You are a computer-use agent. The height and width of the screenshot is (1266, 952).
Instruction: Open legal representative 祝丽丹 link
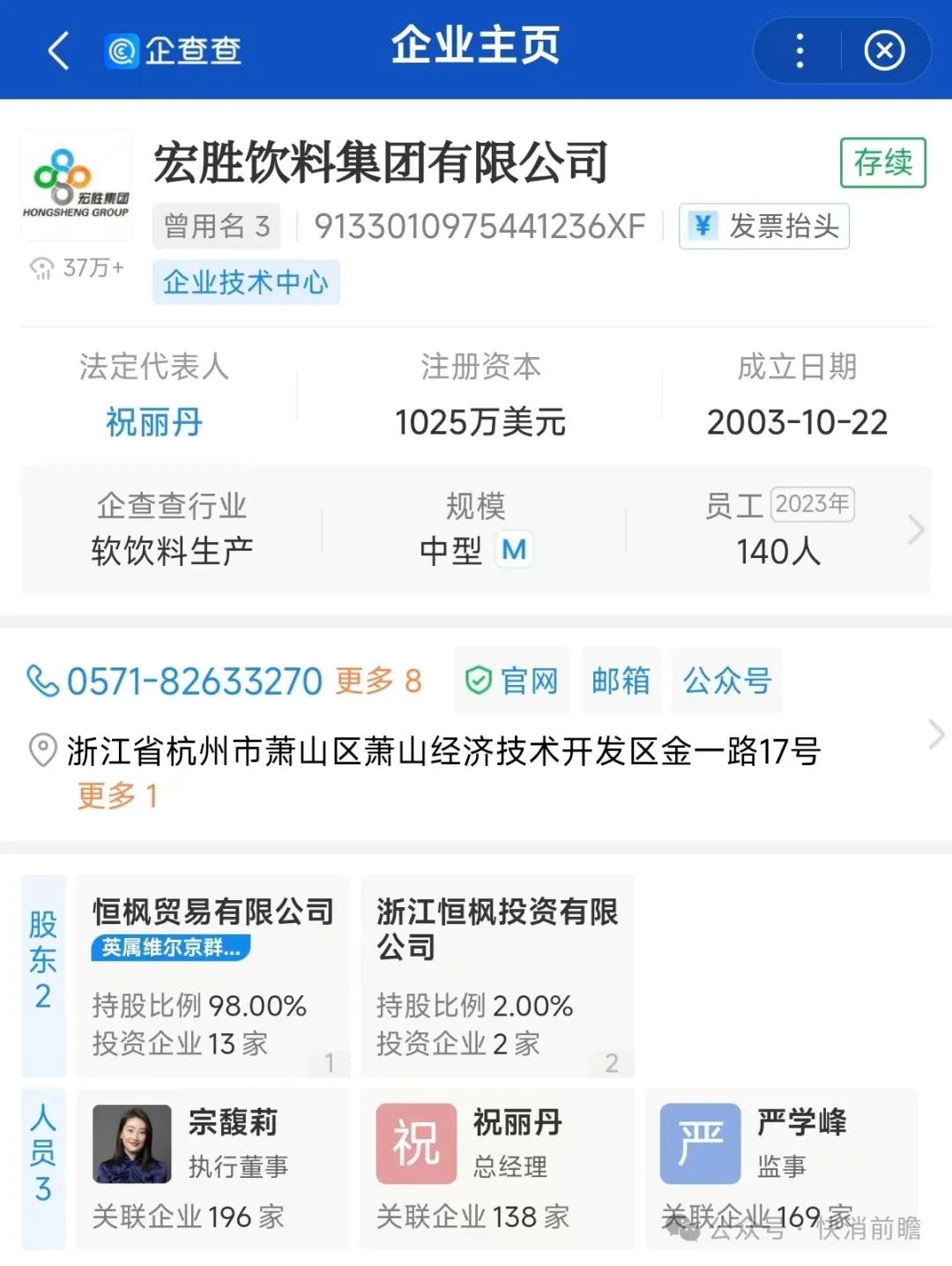click(x=154, y=422)
